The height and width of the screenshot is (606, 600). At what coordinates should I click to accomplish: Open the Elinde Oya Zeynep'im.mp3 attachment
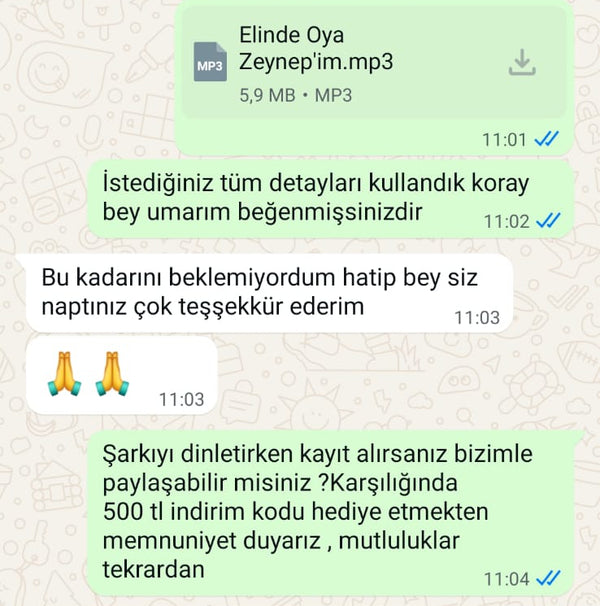[316, 62]
